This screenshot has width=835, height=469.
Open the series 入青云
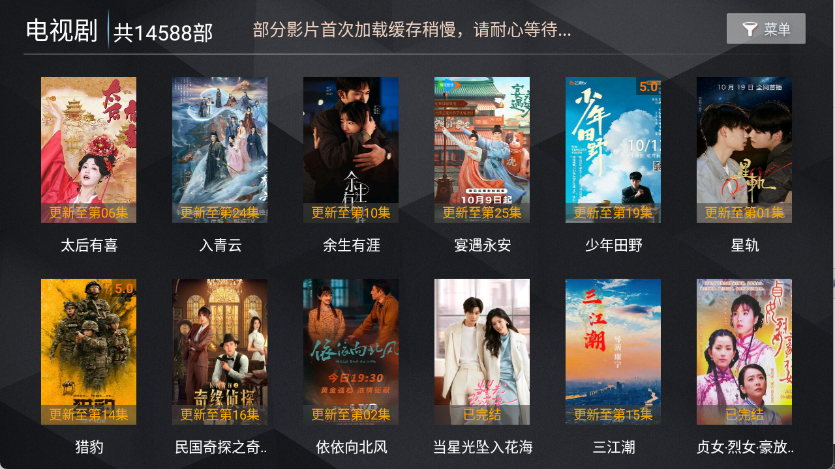tap(220, 150)
